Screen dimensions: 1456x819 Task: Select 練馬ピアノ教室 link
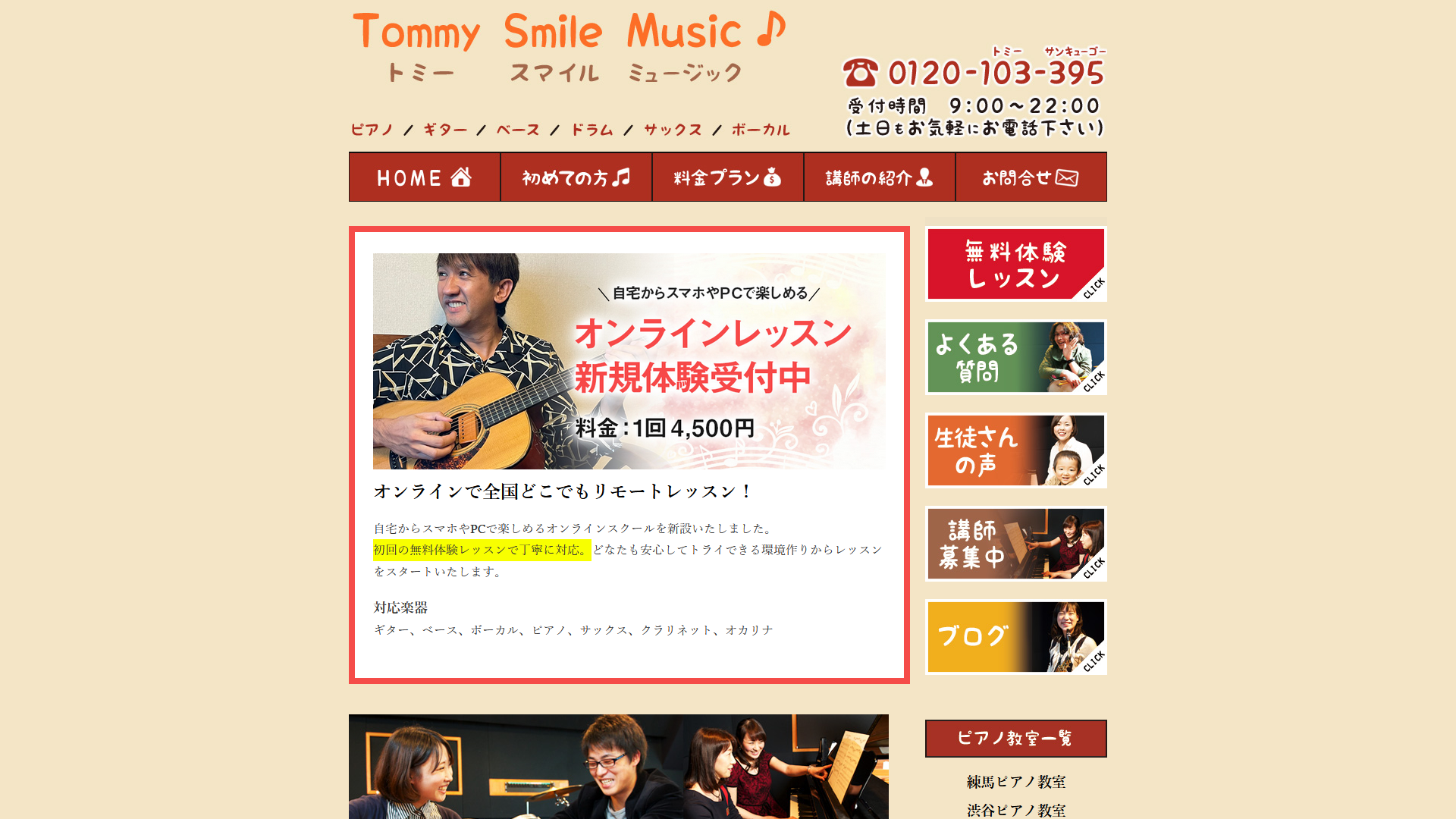point(1015,782)
